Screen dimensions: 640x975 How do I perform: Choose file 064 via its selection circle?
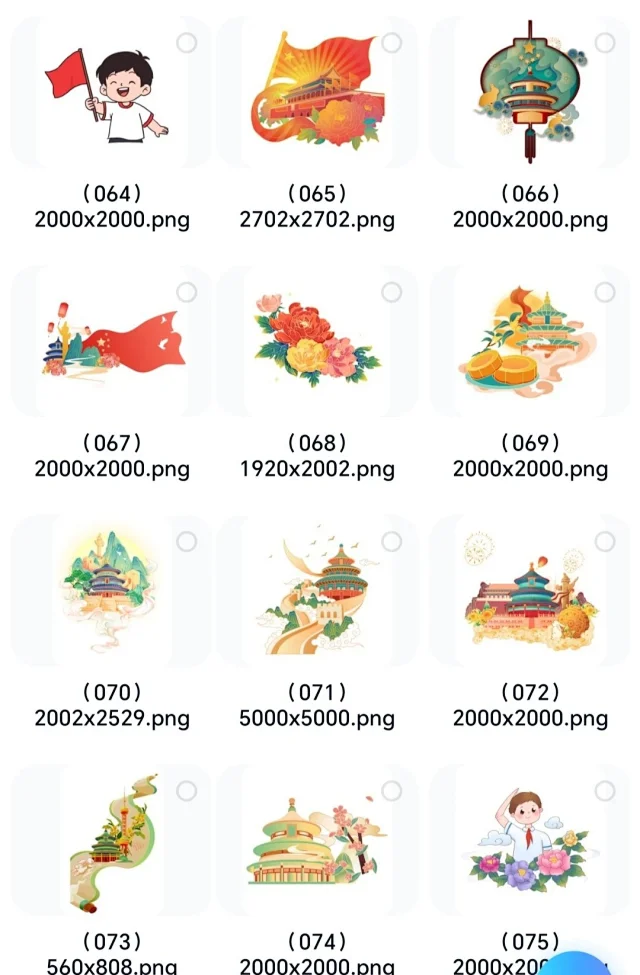[186, 43]
